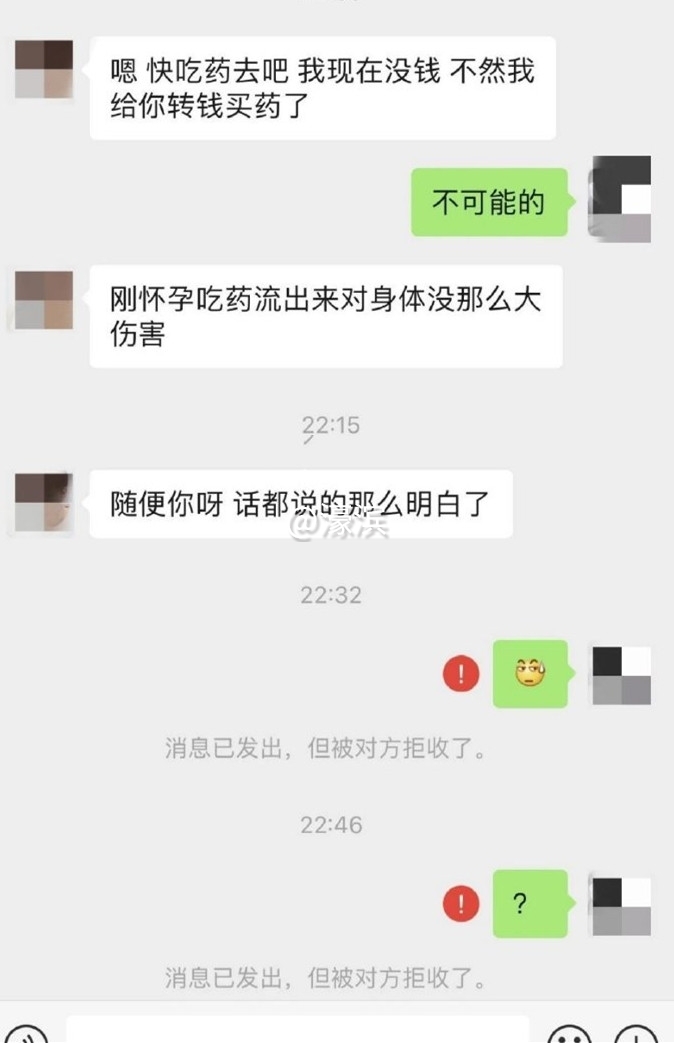This screenshot has width=674, height=1043.
Task: Open contact's avatar beside "随便你呀" message
Action: [x=45, y=503]
